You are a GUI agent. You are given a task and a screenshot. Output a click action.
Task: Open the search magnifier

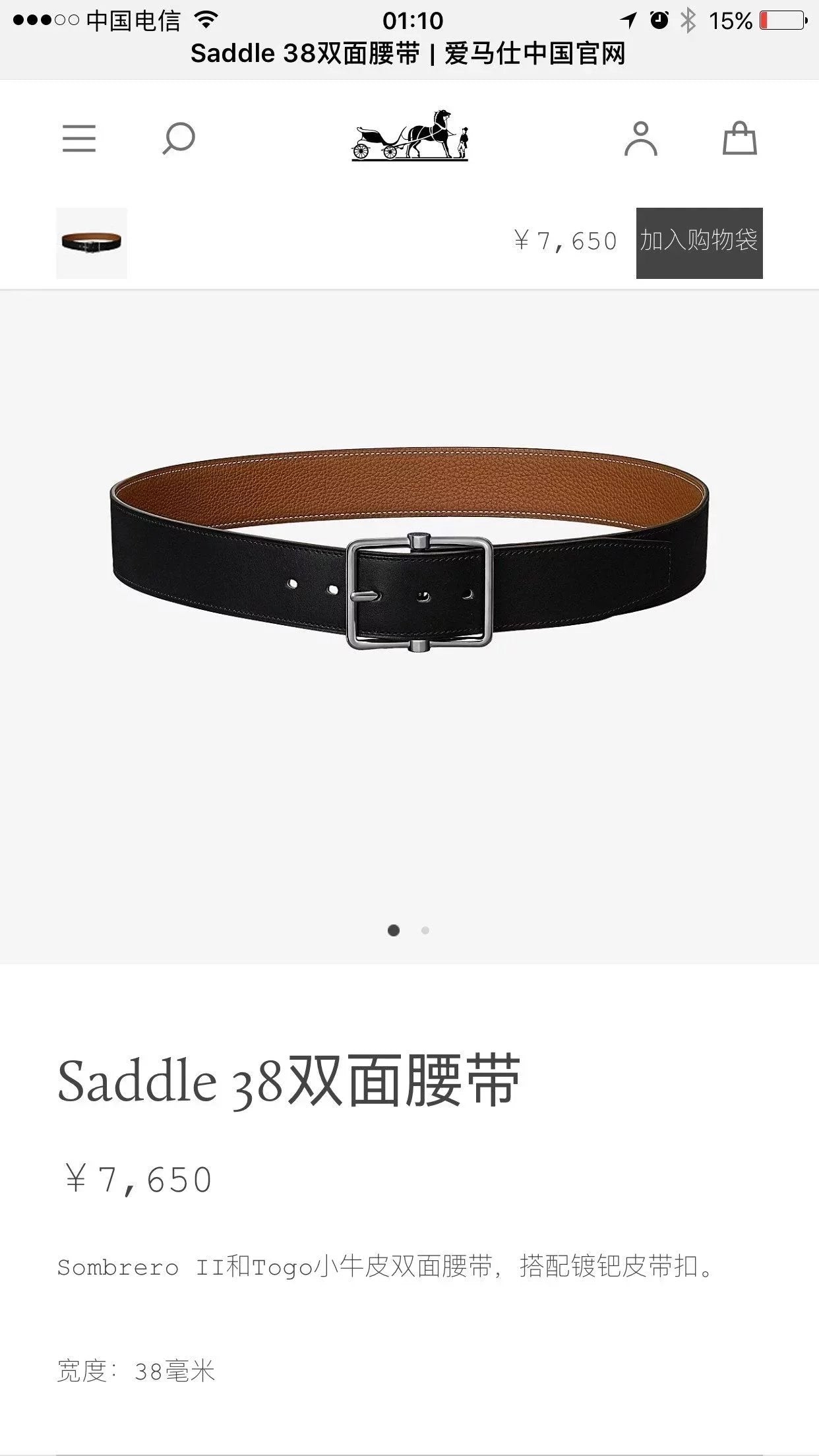179,138
